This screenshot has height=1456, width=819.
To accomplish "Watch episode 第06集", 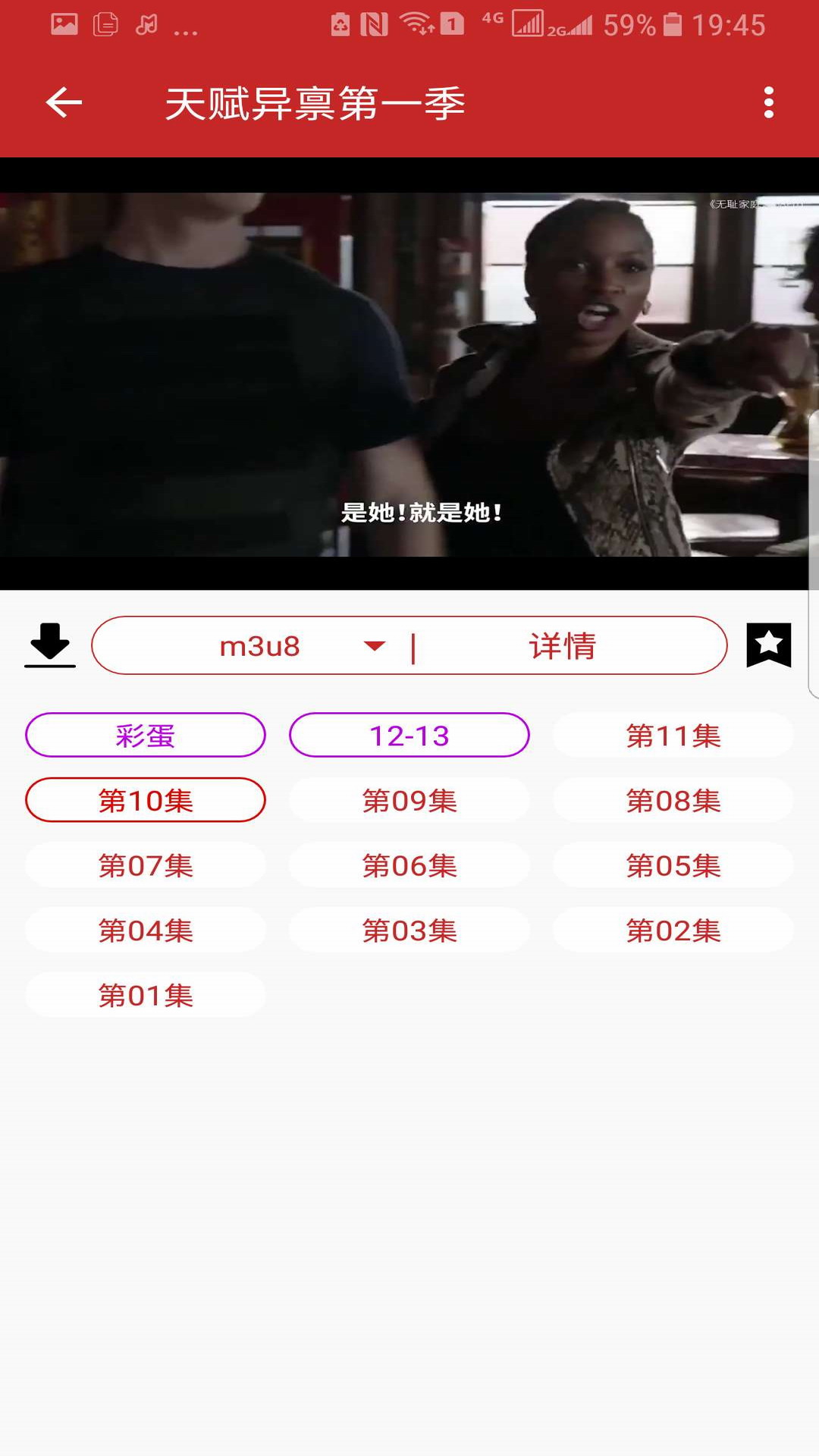I will [409, 865].
